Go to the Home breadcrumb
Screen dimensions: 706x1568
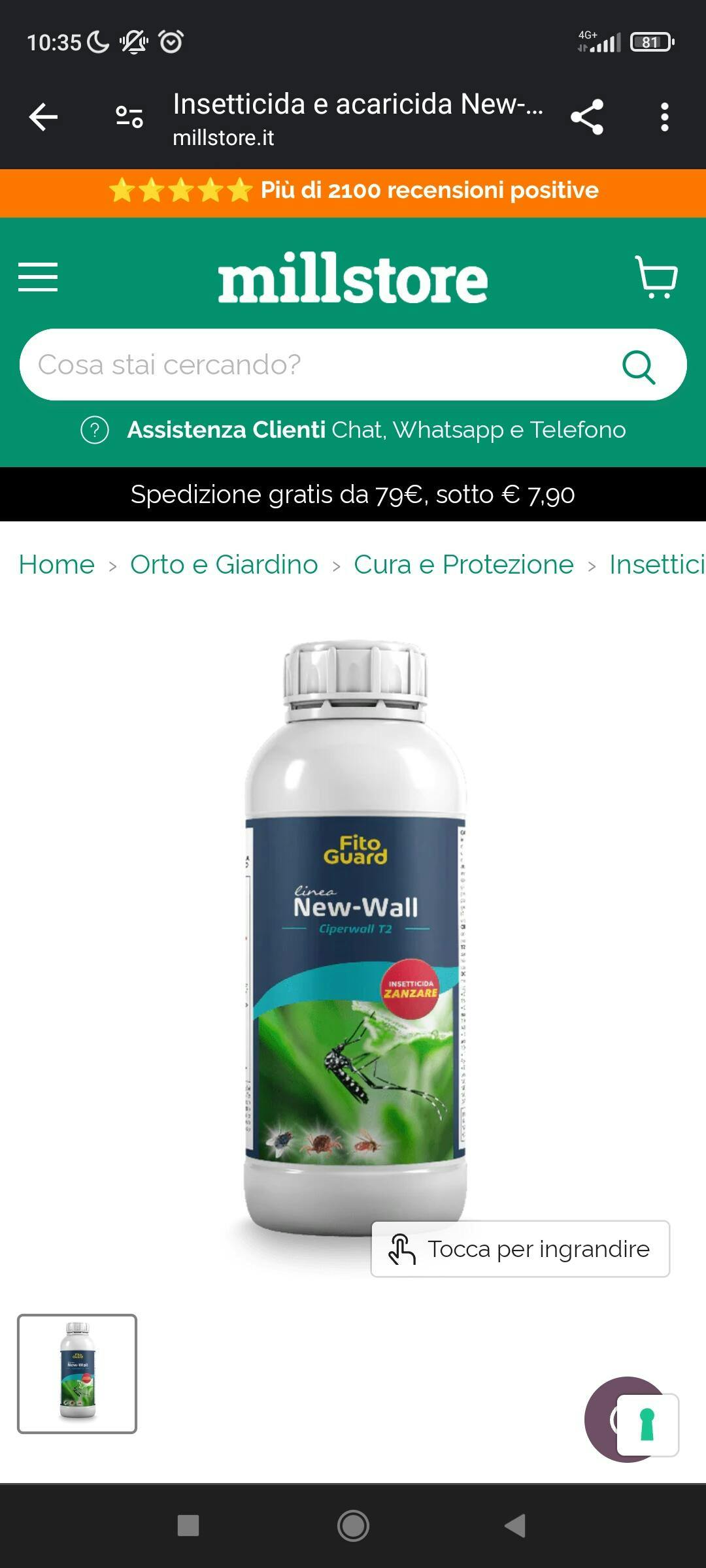coord(57,564)
